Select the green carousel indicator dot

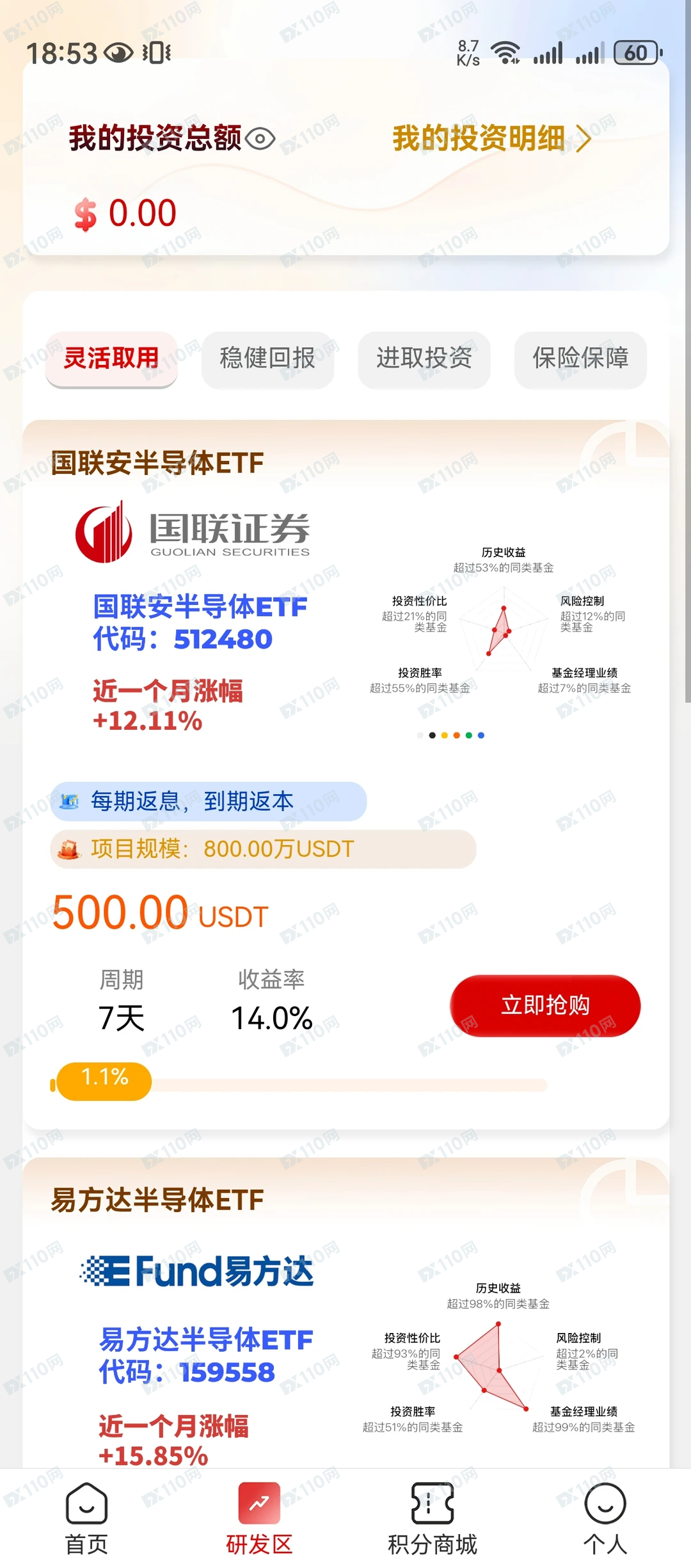pyautogui.click(x=468, y=735)
